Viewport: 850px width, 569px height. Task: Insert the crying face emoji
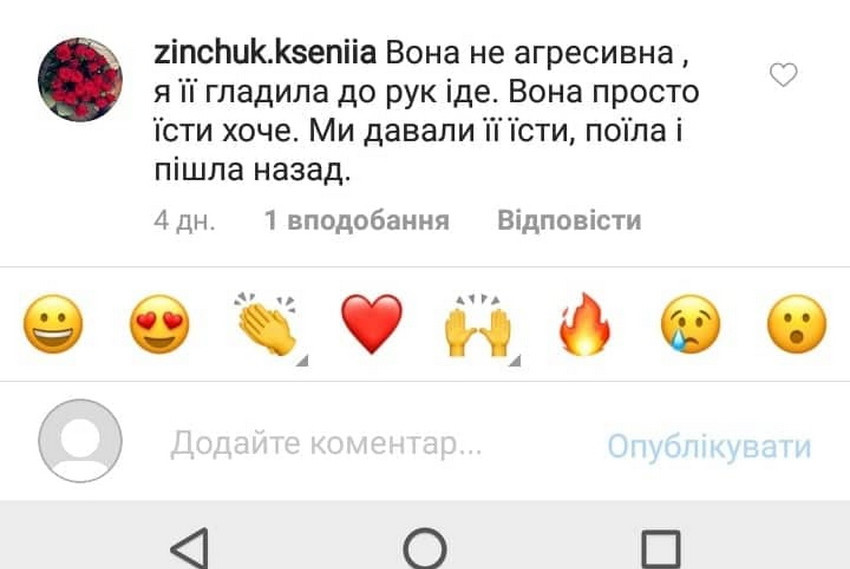[x=690, y=324]
